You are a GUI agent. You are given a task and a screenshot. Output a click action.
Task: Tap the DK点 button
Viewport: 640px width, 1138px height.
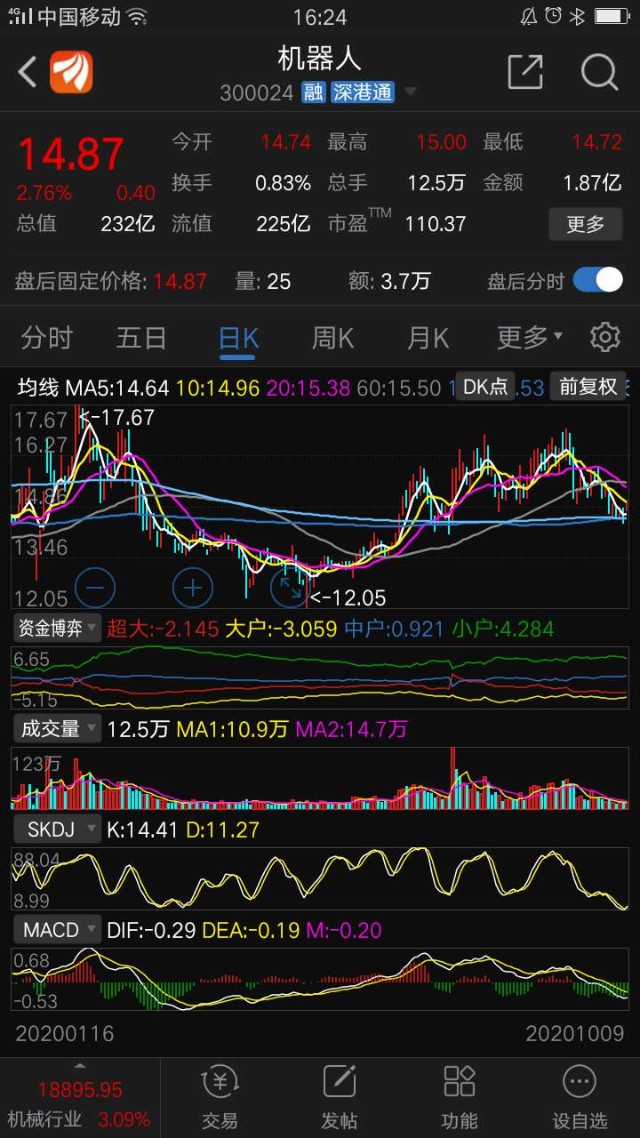click(x=485, y=386)
